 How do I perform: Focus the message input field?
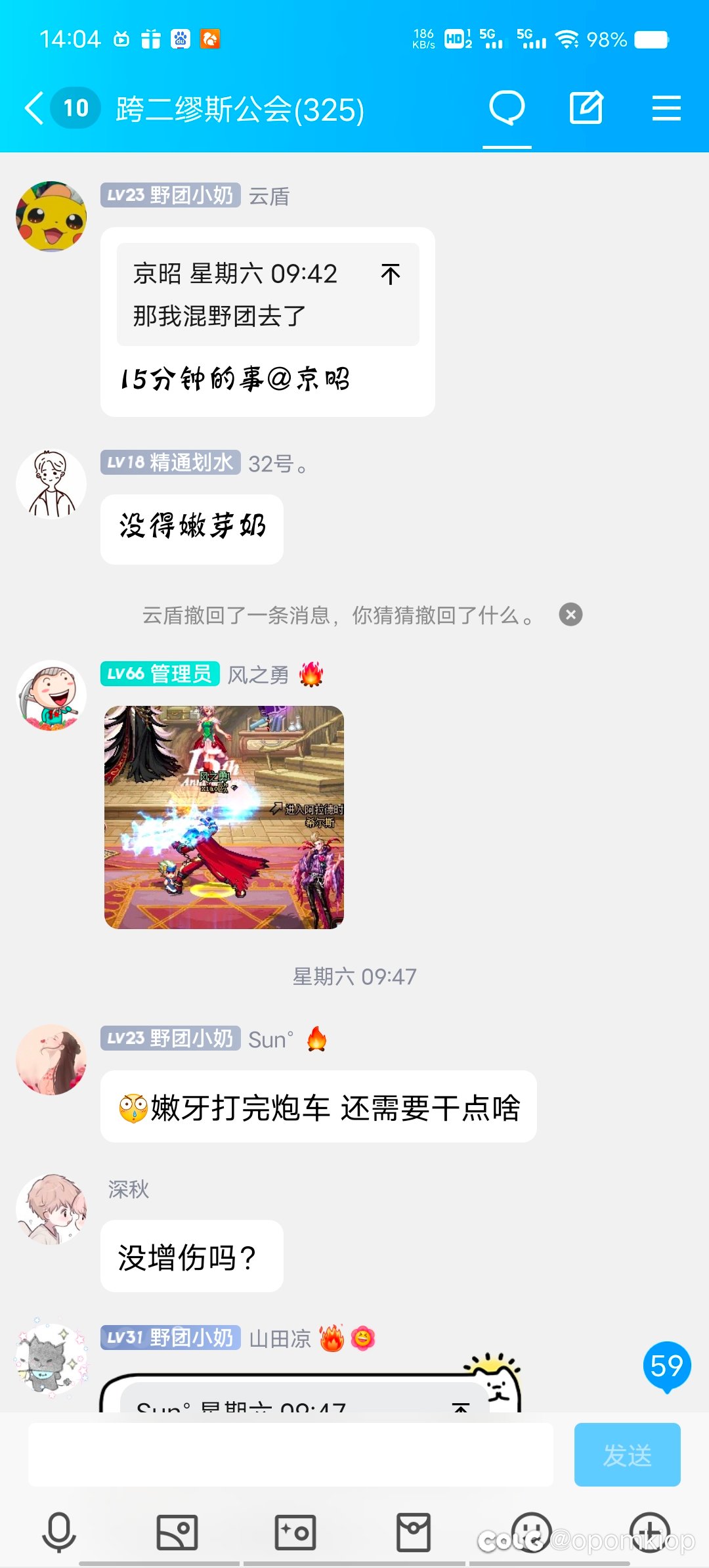[x=291, y=1454]
